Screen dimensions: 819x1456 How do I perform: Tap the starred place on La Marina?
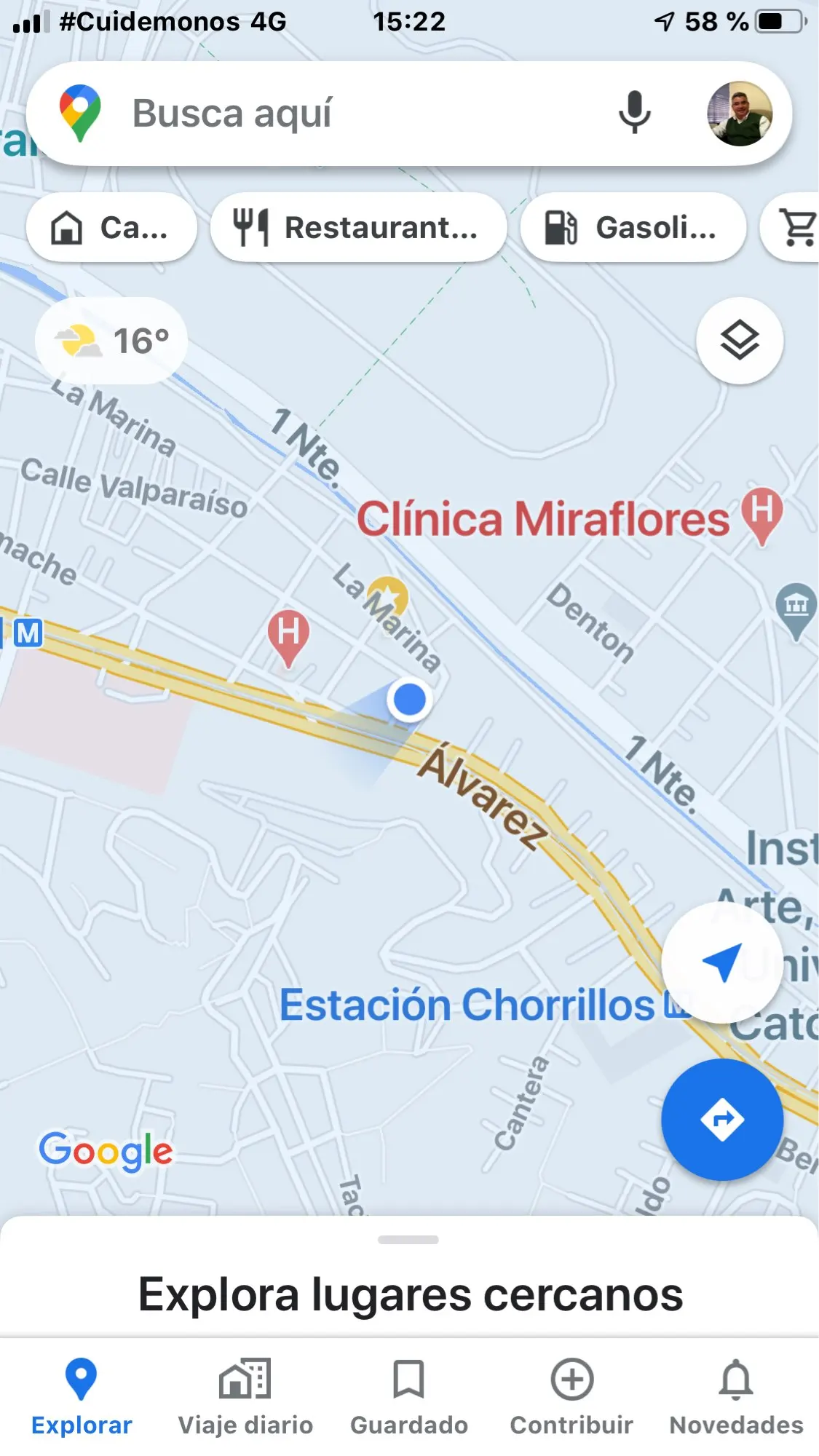coord(388,597)
